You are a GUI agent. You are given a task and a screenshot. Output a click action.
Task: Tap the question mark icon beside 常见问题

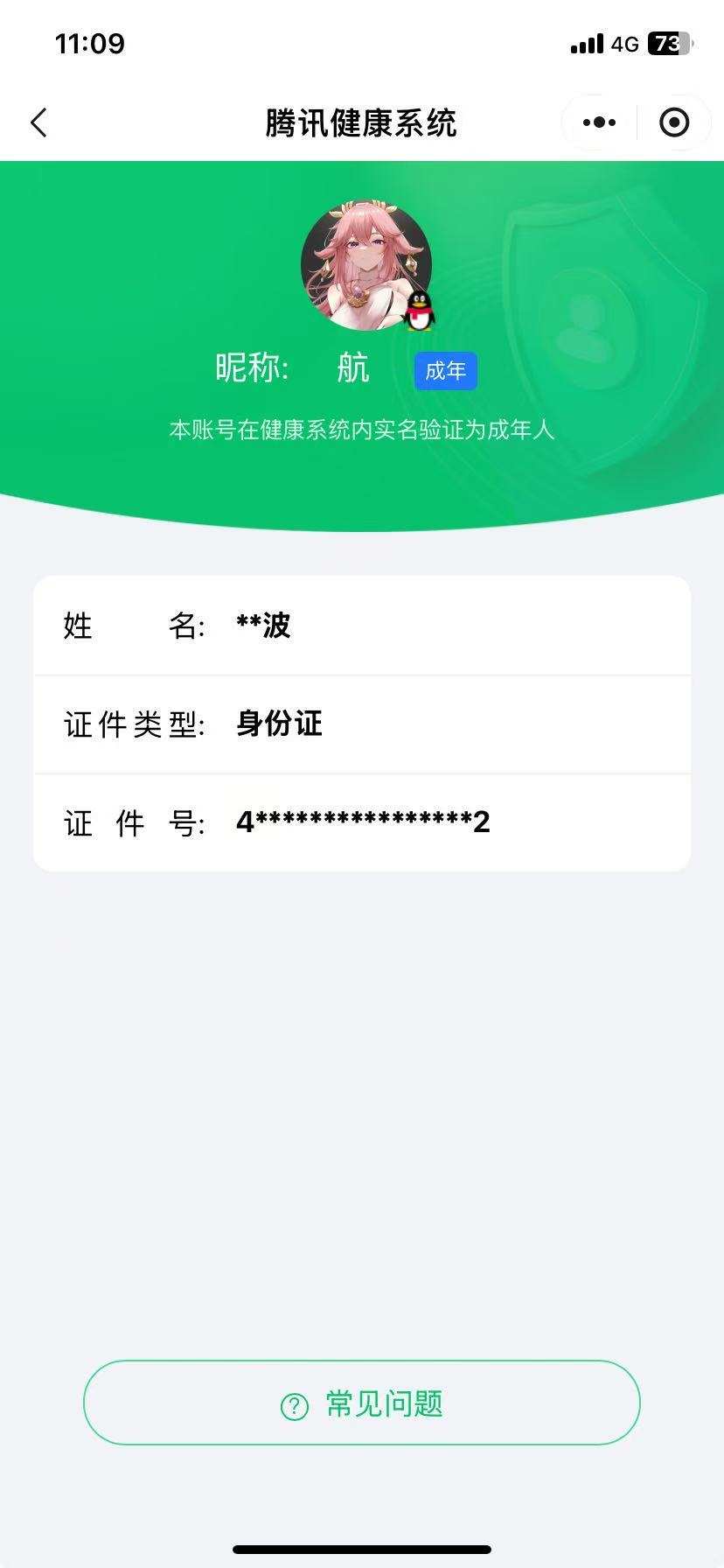292,1402
